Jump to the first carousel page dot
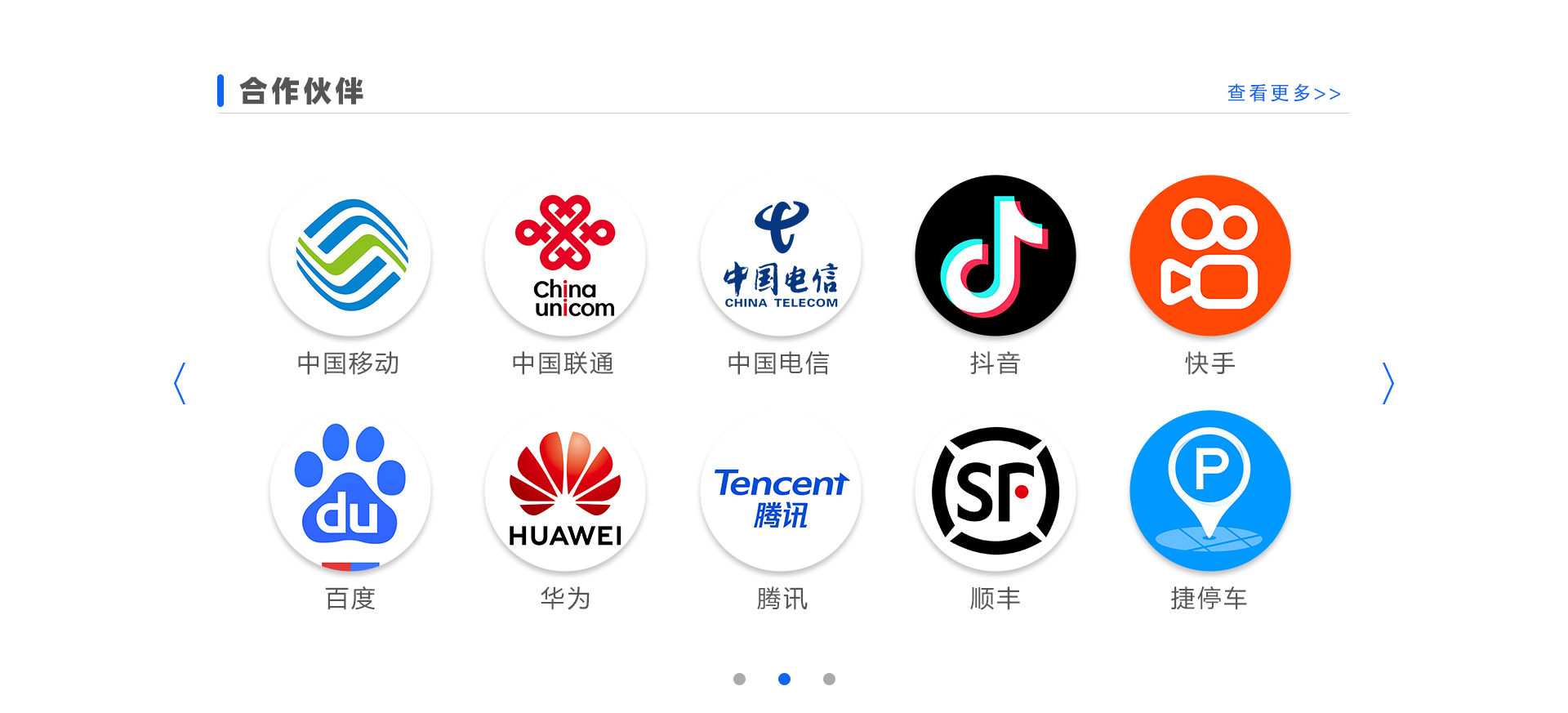The width and height of the screenshot is (1568, 713). click(x=739, y=679)
